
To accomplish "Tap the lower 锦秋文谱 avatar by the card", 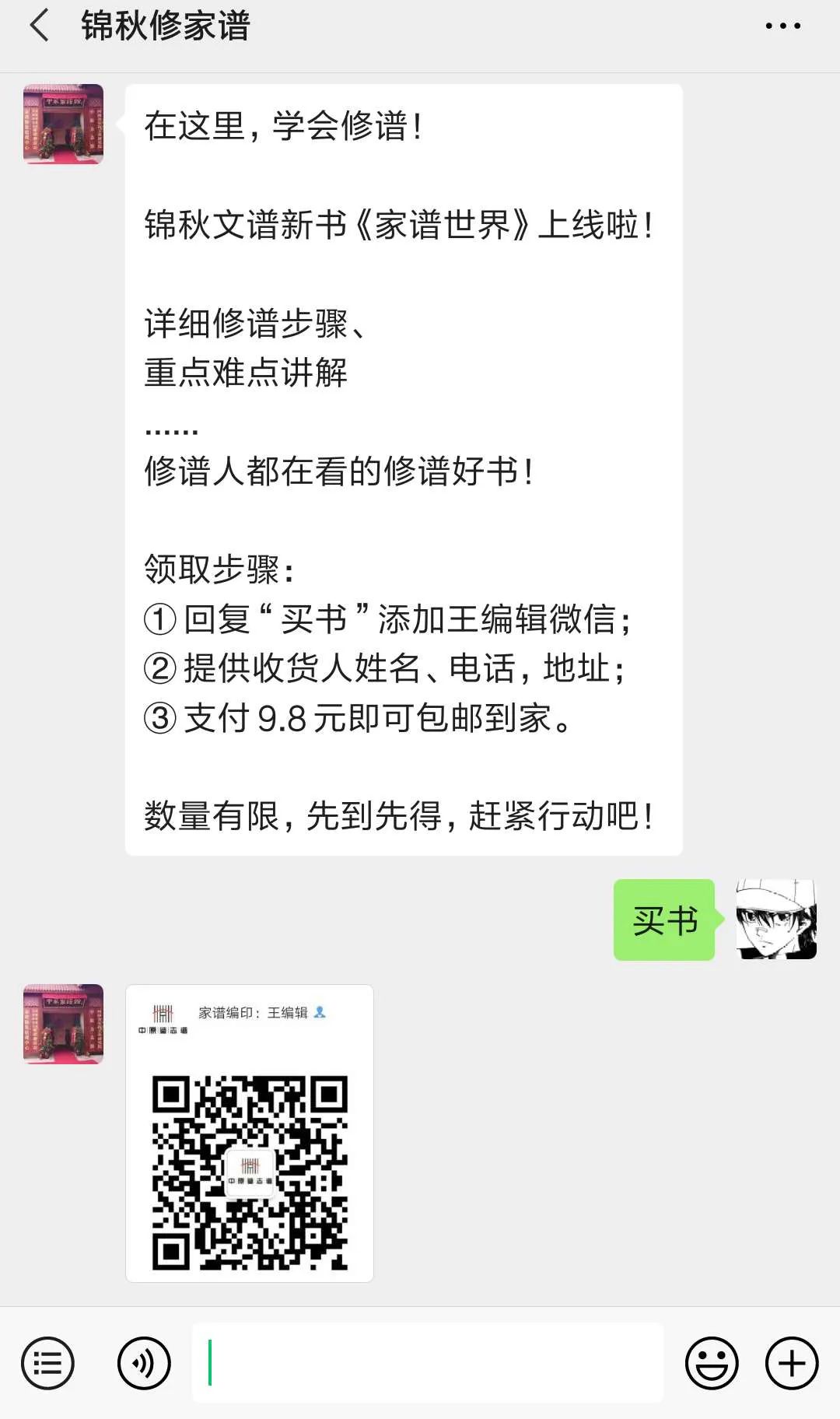I will [65, 1024].
